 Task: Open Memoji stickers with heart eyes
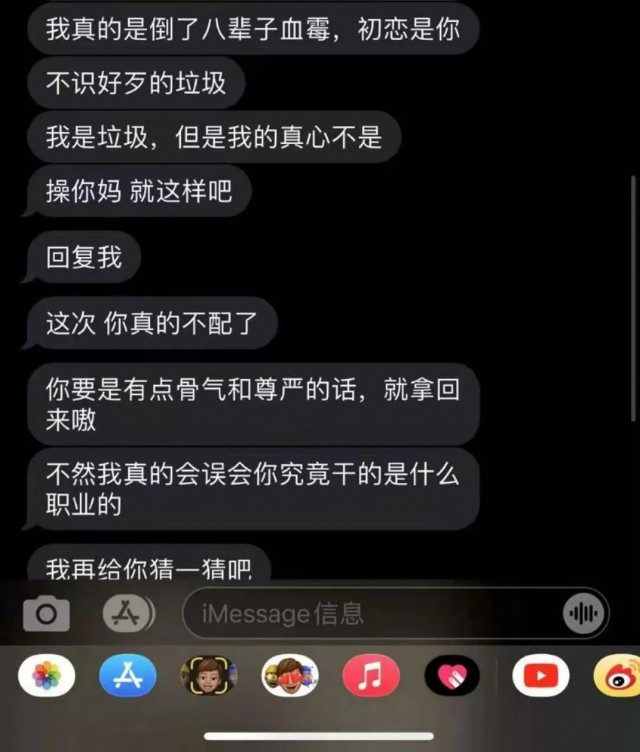click(x=290, y=677)
